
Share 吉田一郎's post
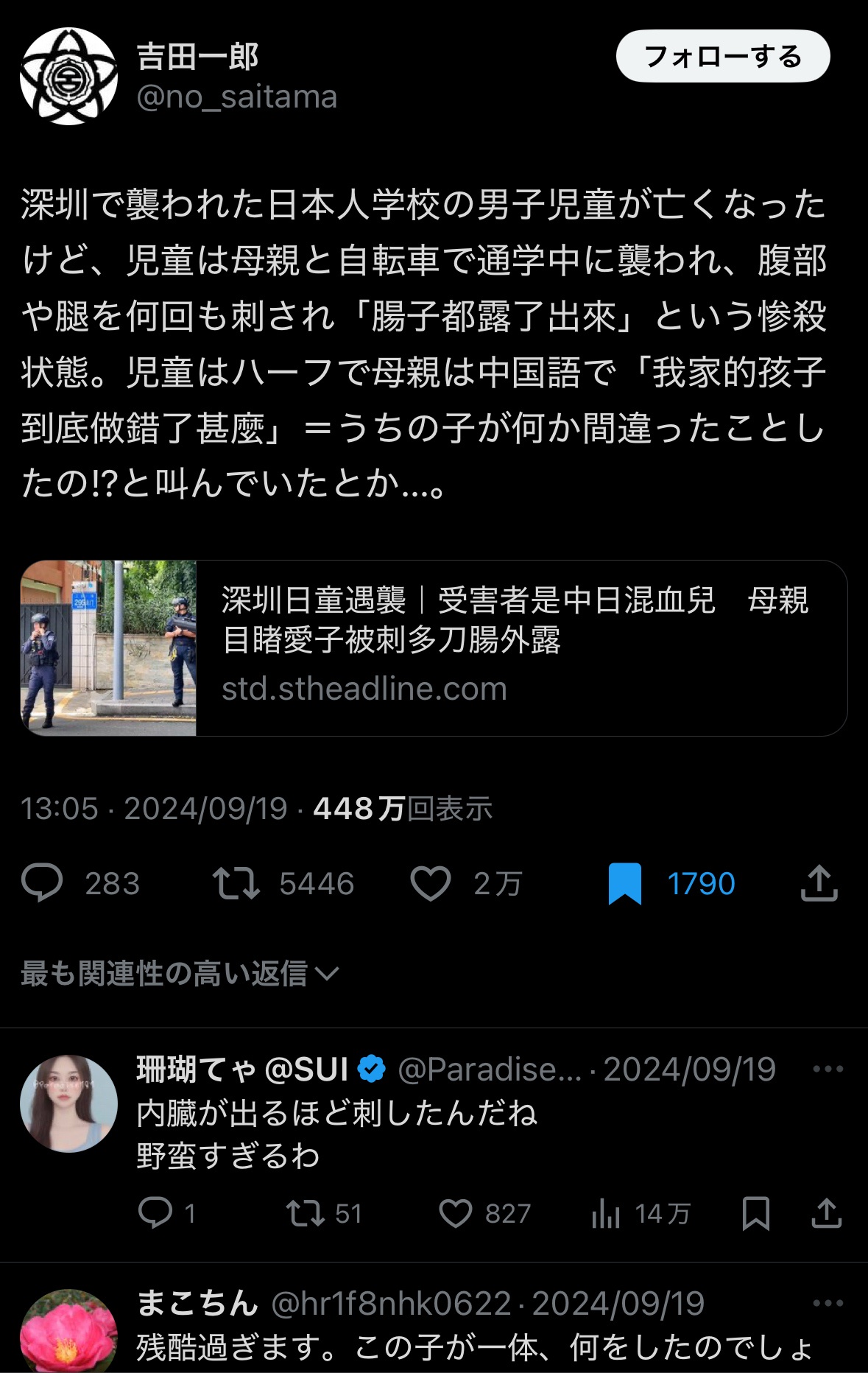click(819, 883)
